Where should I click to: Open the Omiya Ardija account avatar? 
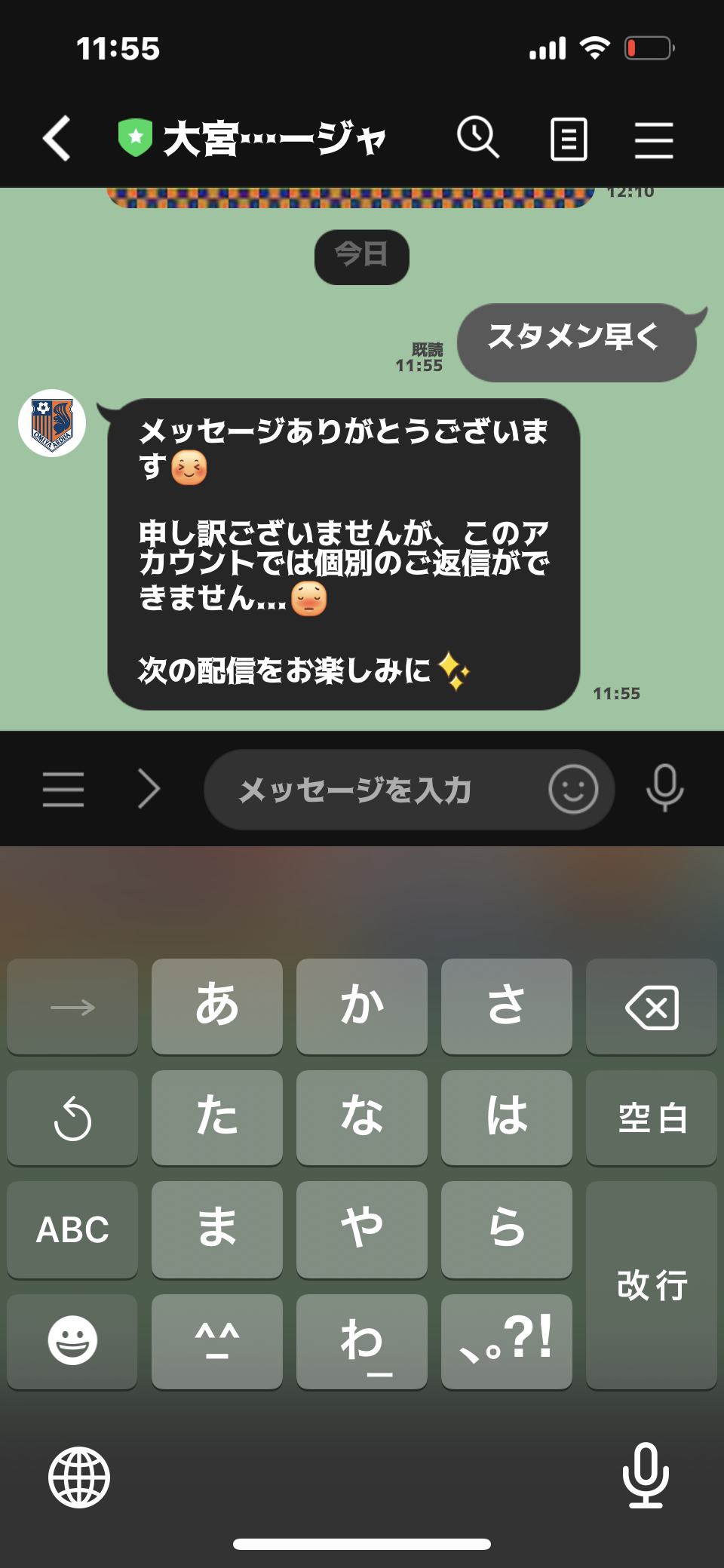click(52, 423)
